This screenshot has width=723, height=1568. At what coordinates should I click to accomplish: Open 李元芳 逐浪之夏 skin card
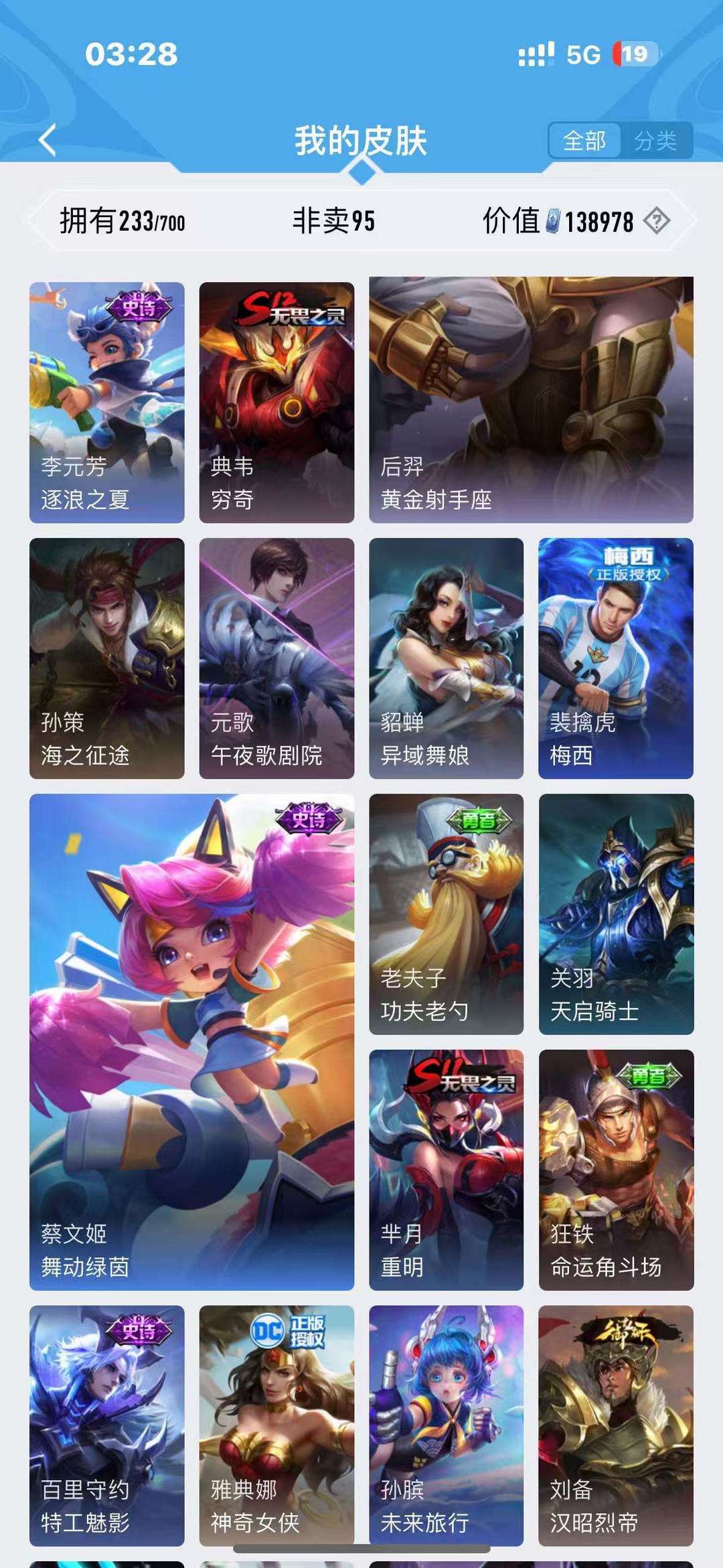(107, 403)
